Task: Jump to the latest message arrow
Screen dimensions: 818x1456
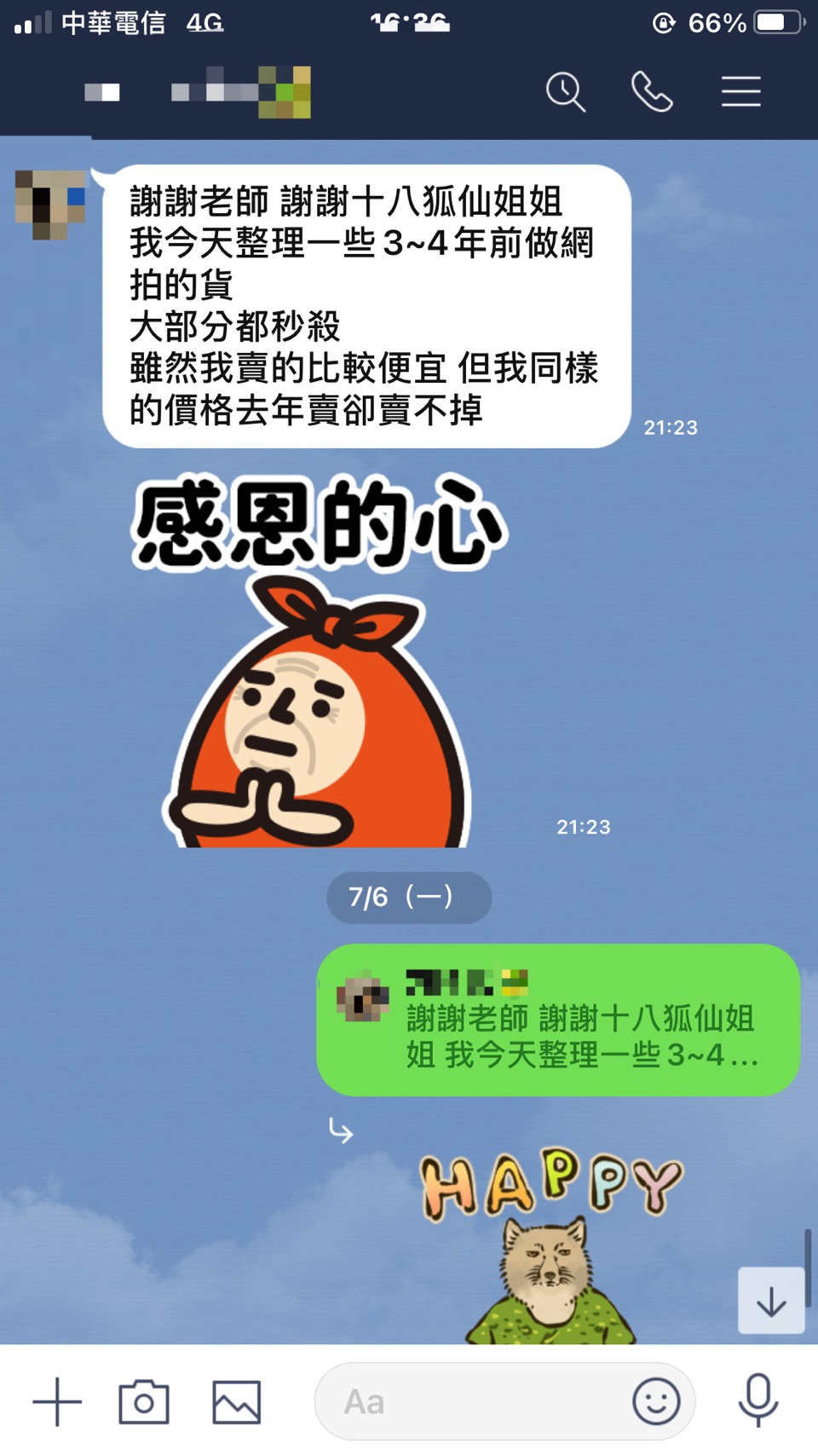Action: pos(771,1301)
